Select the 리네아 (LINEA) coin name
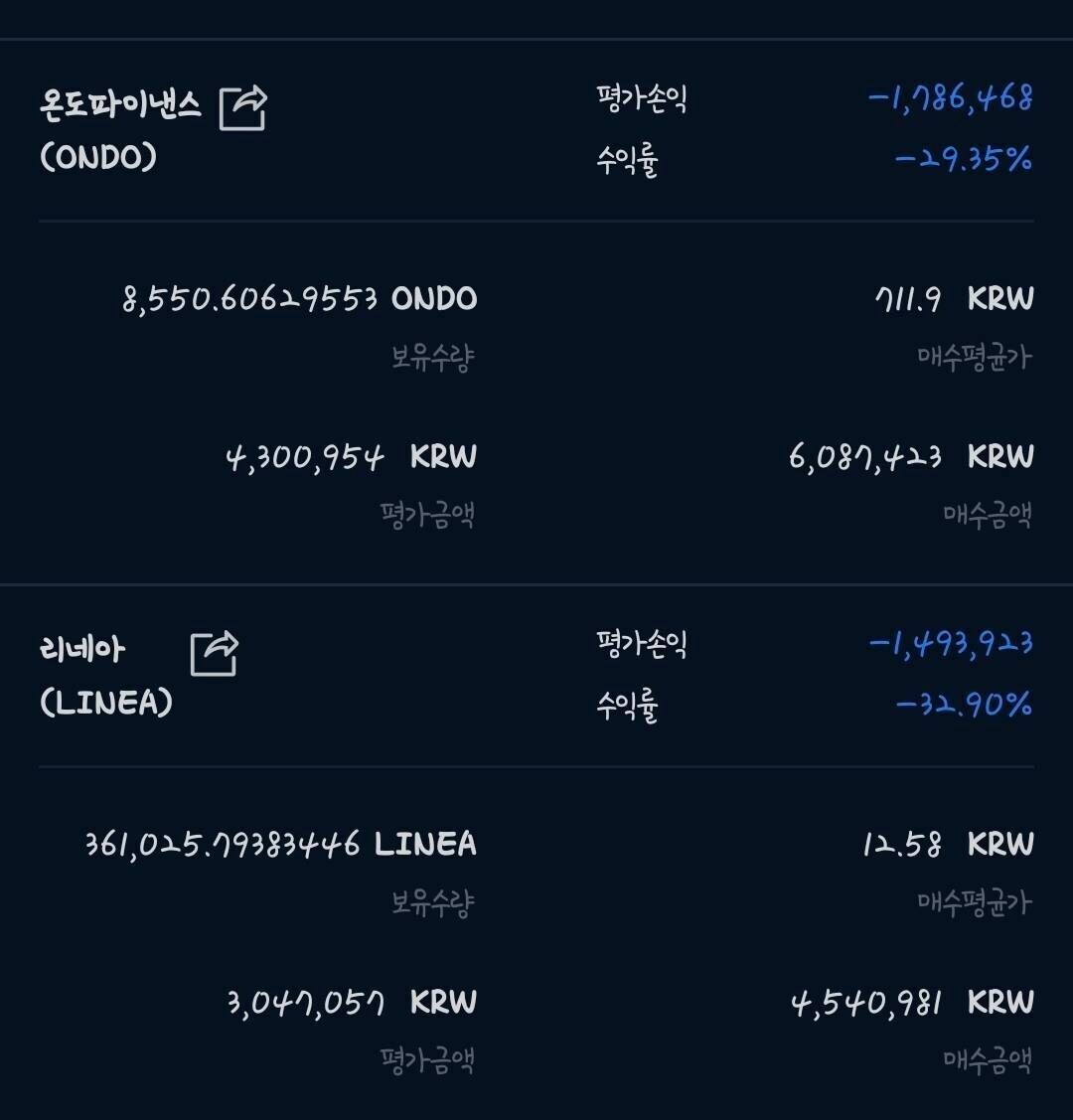1073x1120 pixels. tap(109, 676)
